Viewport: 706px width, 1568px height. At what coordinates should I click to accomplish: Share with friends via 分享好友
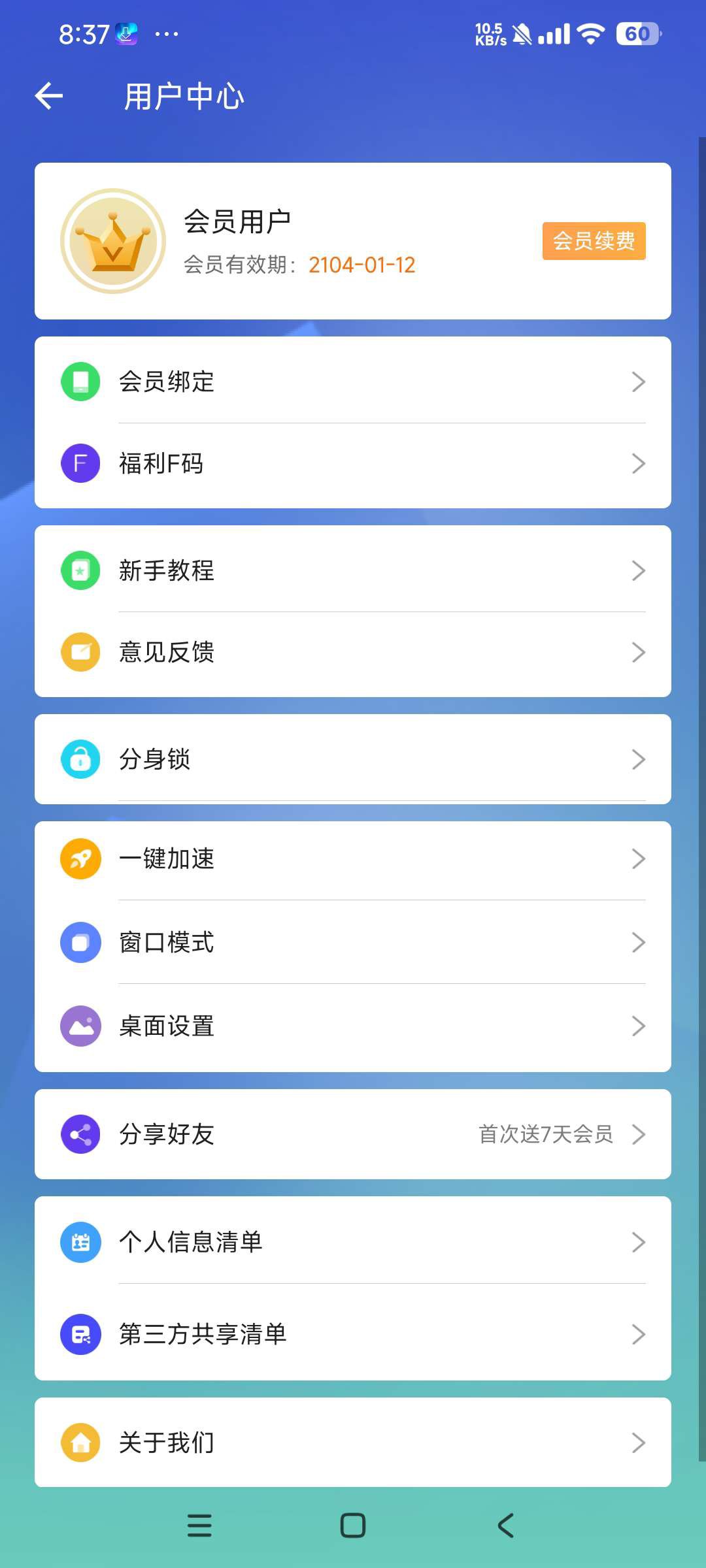(353, 1134)
